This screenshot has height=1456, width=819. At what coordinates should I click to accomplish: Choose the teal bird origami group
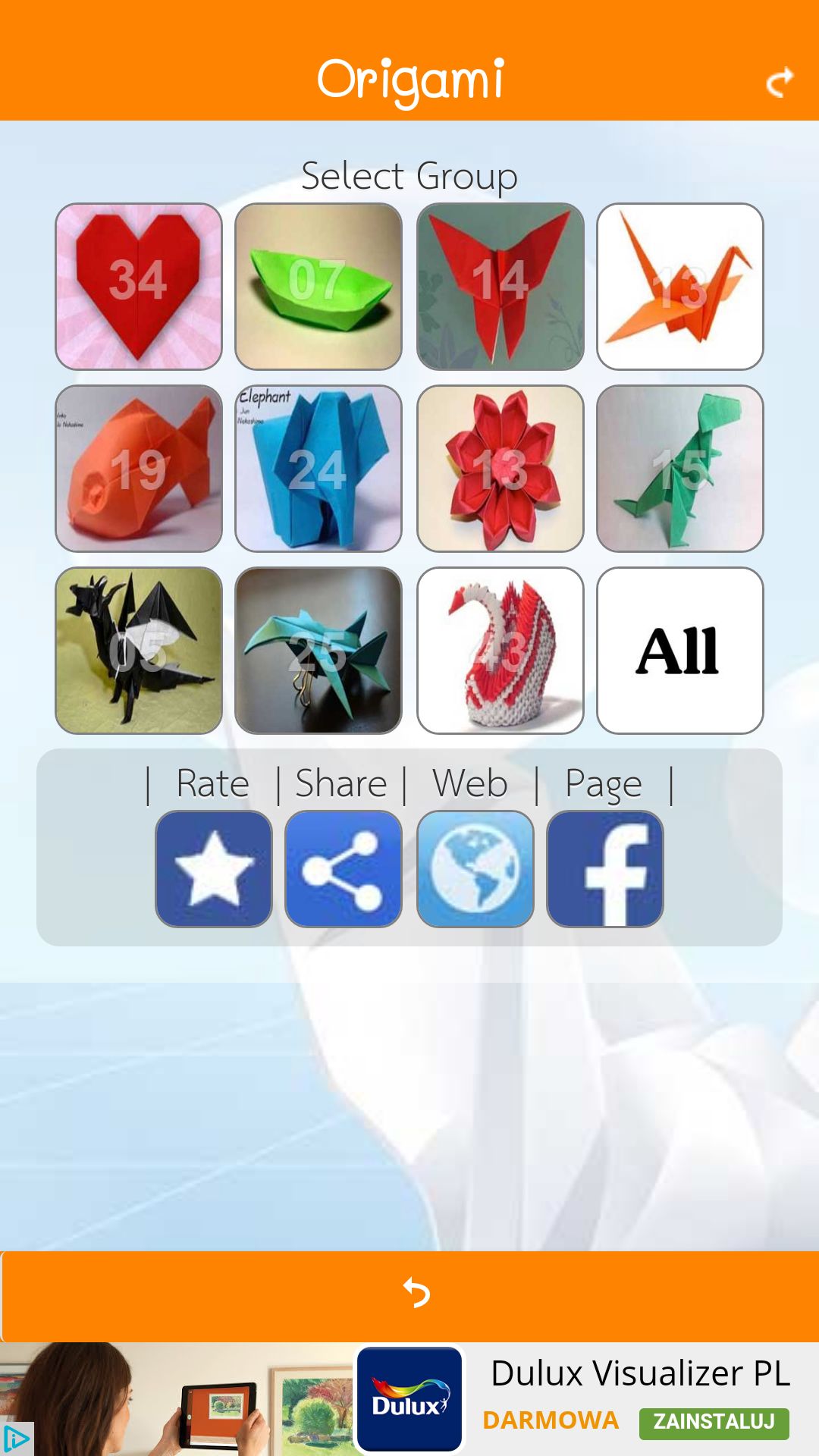tap(318, 651)
